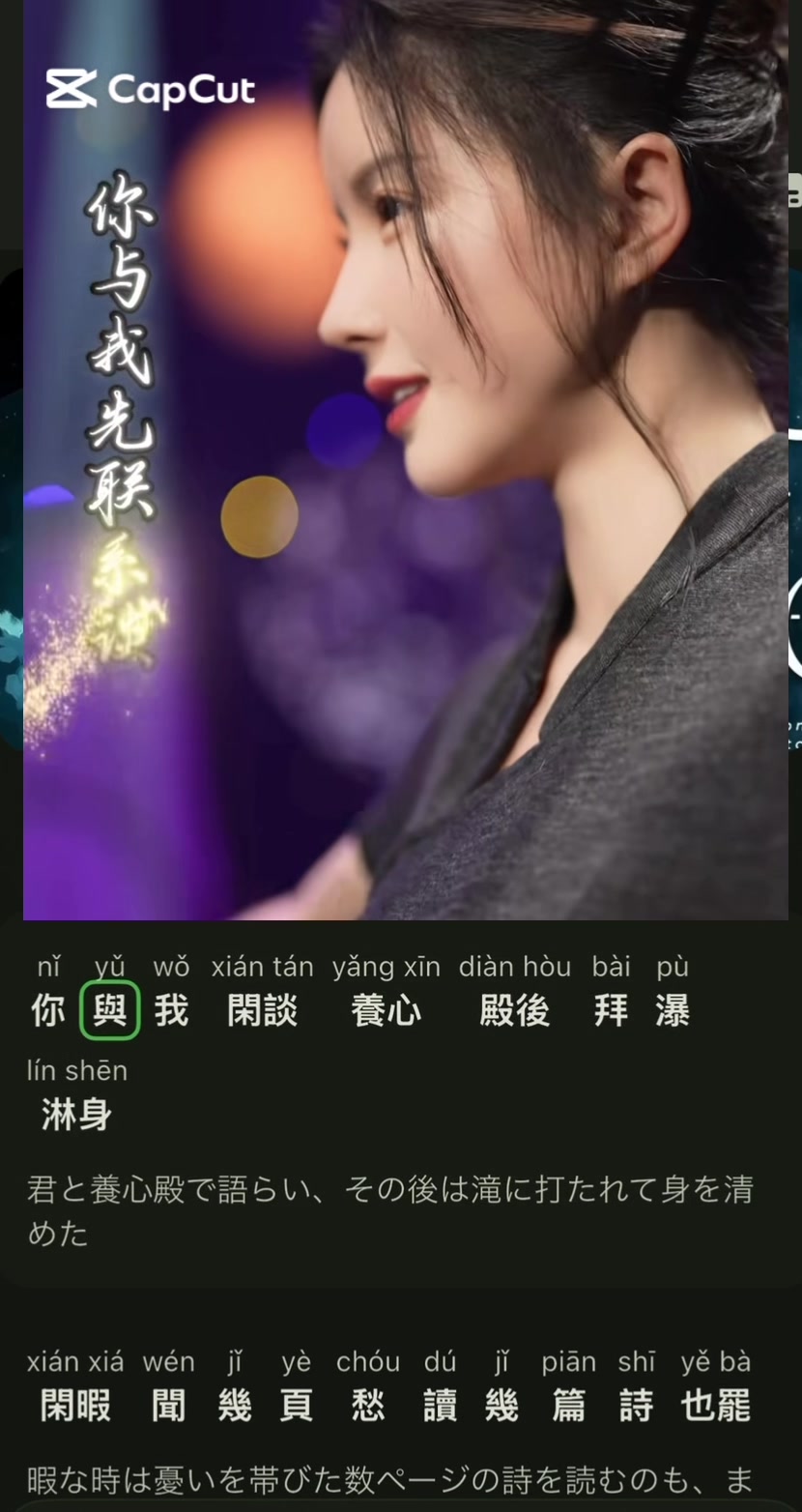This screenshot has height=1512, width=802.
Task: Tap the word 瀑
Action: pos(673,1010)
